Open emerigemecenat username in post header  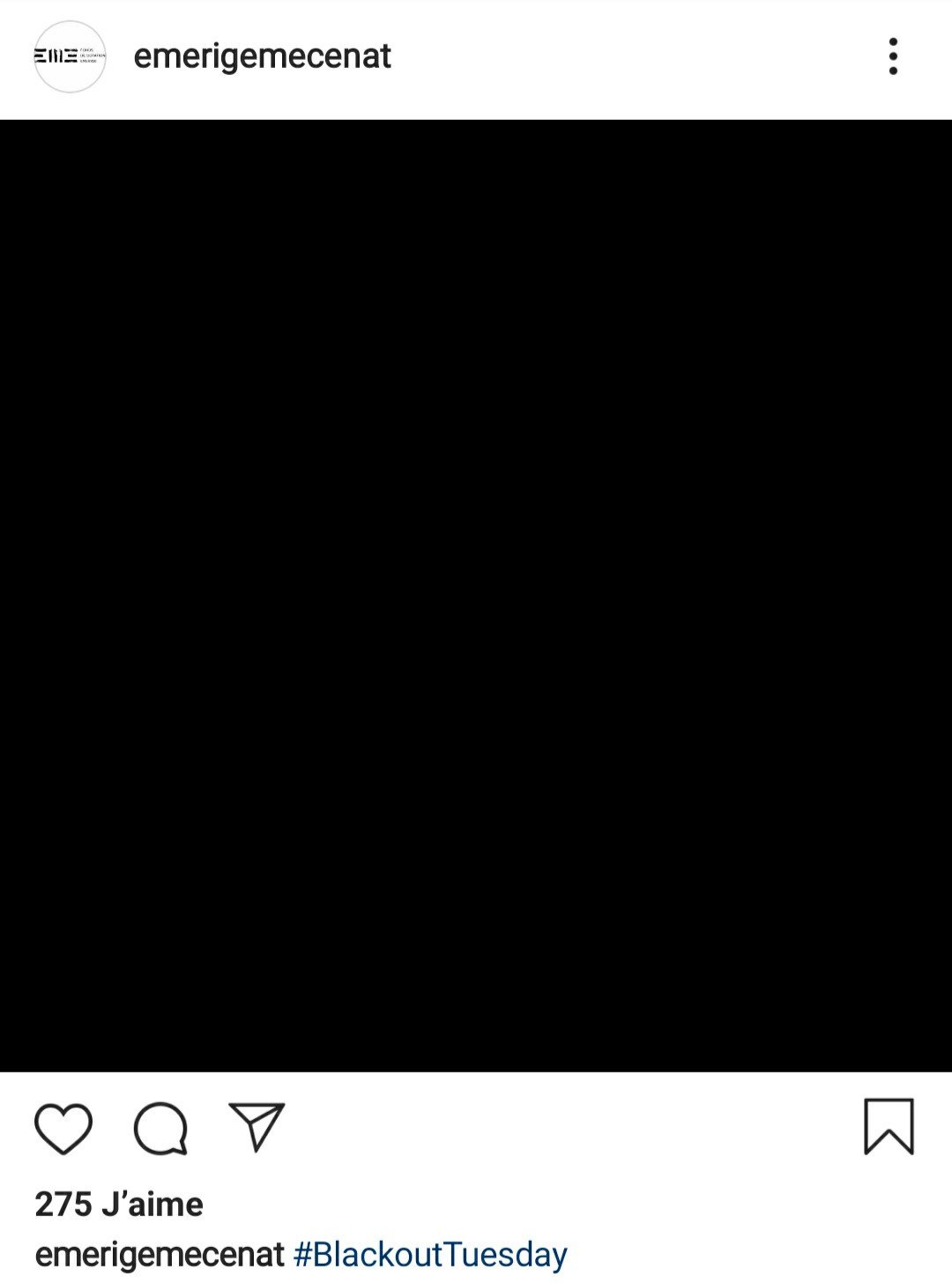tap(262, 56)
